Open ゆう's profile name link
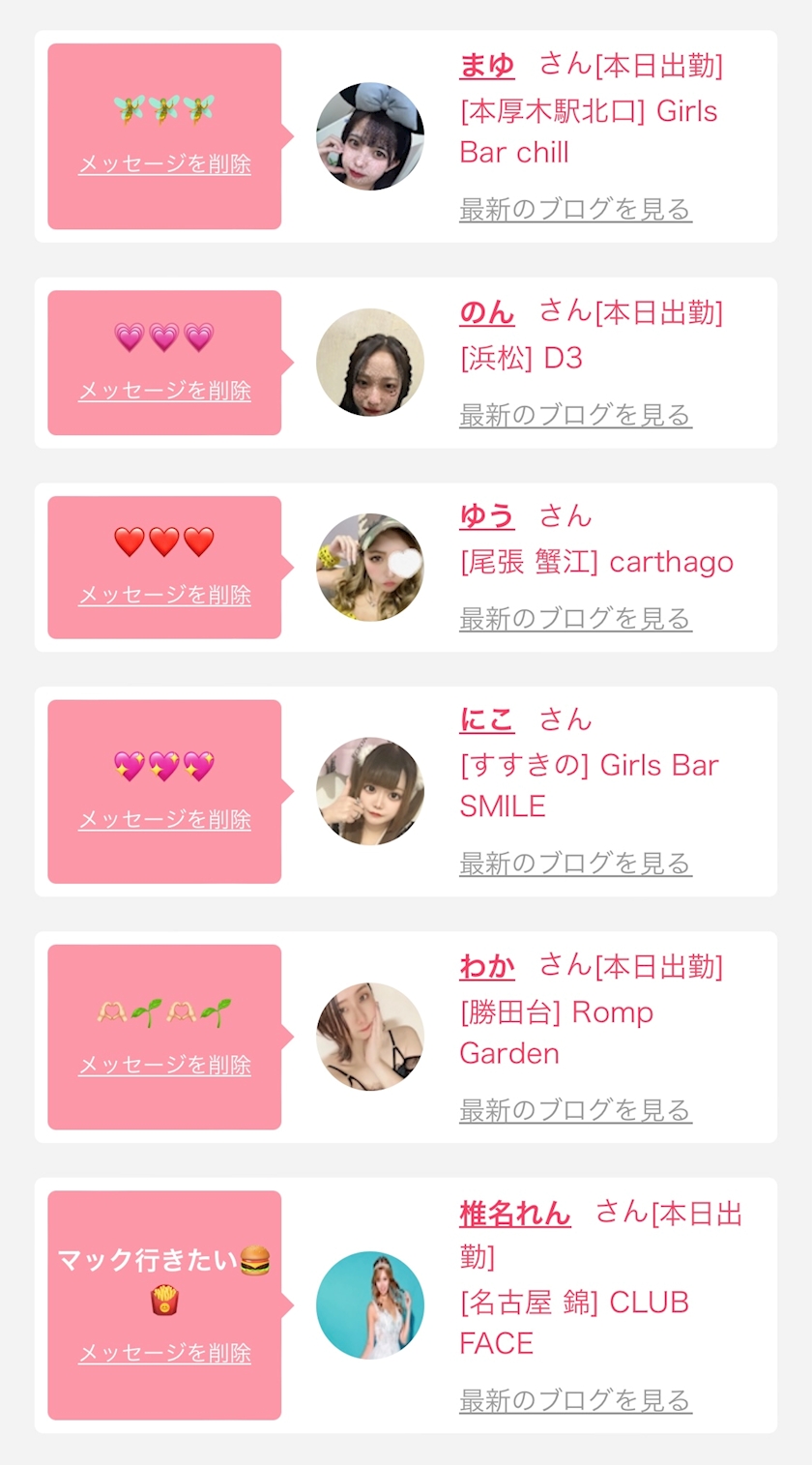The width and height of the screenshot is (812, 1465). point(486,515)
